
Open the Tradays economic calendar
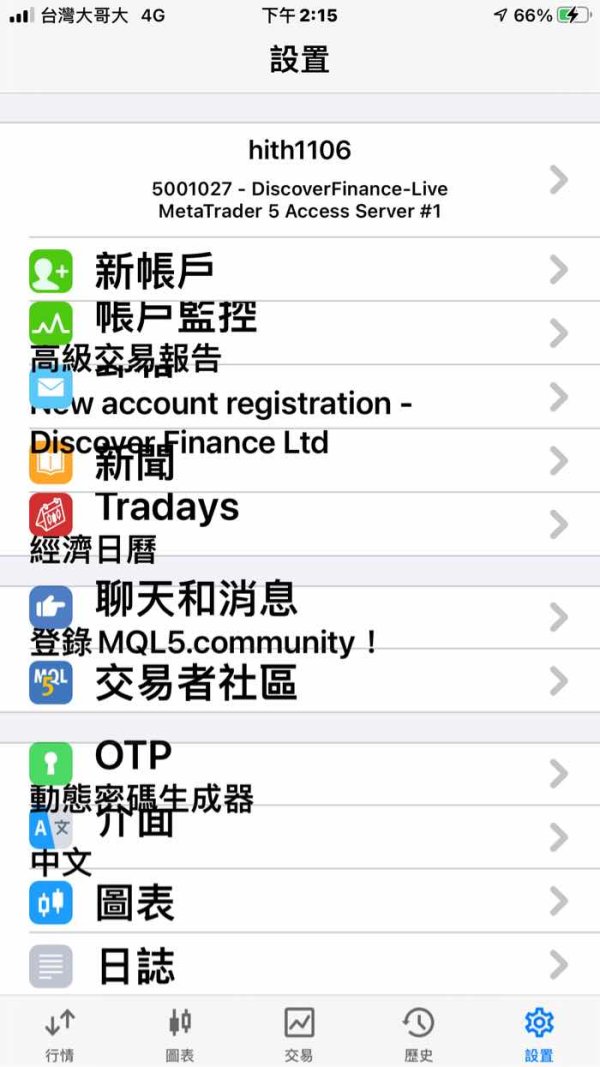tap(300, 524)
